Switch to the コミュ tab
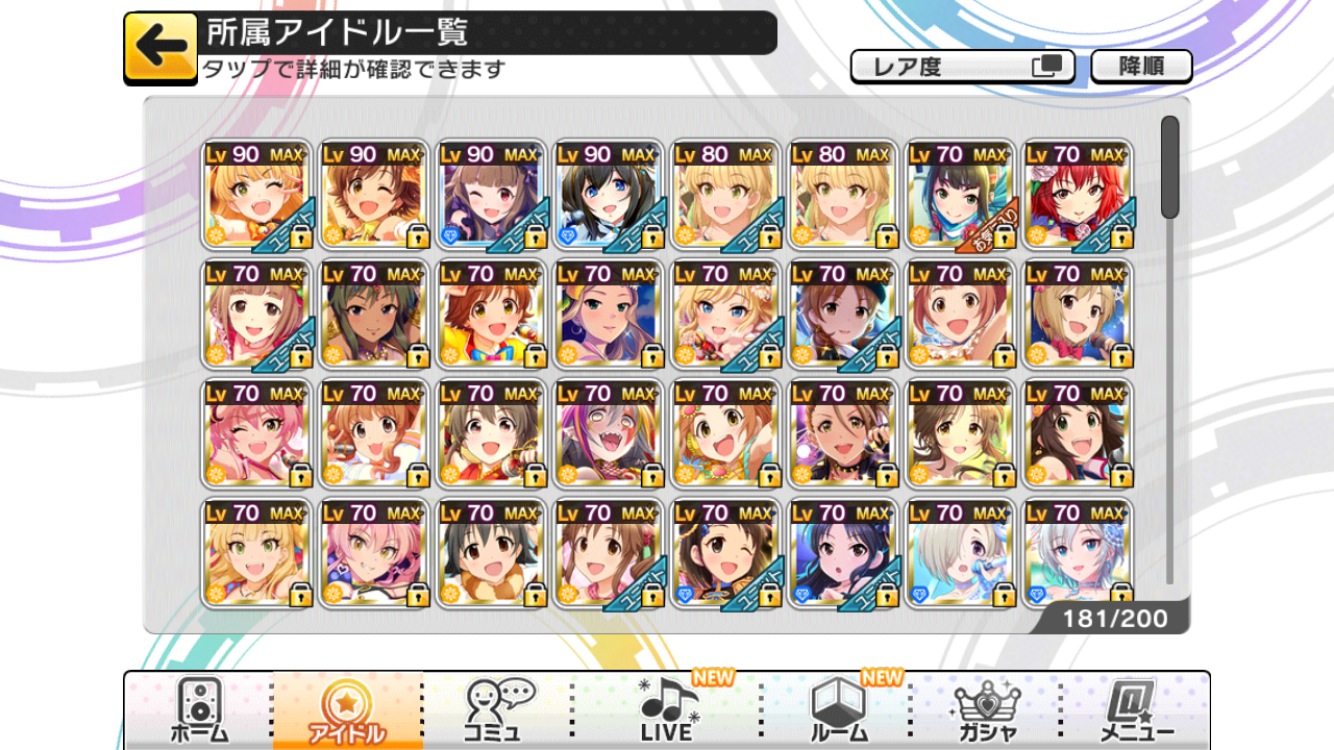The width and height of the screenshot is (1334, 750). (x=497, y=709)
